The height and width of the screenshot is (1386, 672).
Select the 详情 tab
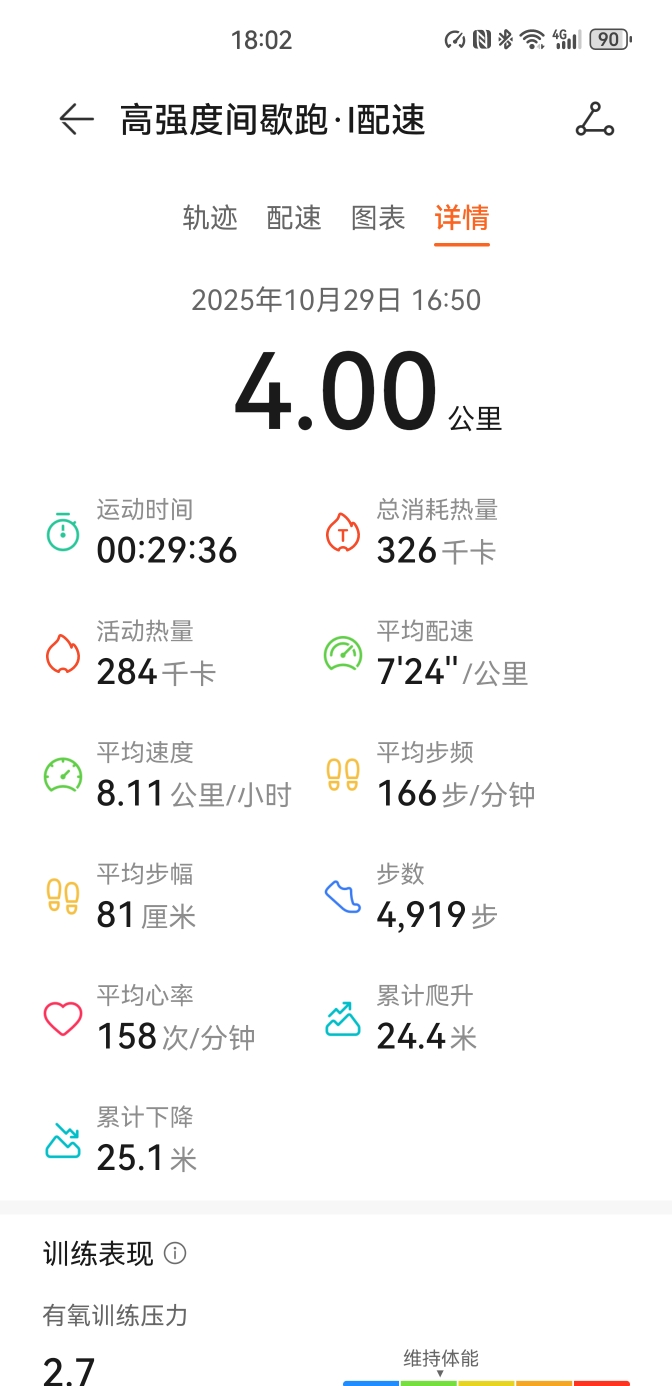pyautogui.click(x=462, y=218)
